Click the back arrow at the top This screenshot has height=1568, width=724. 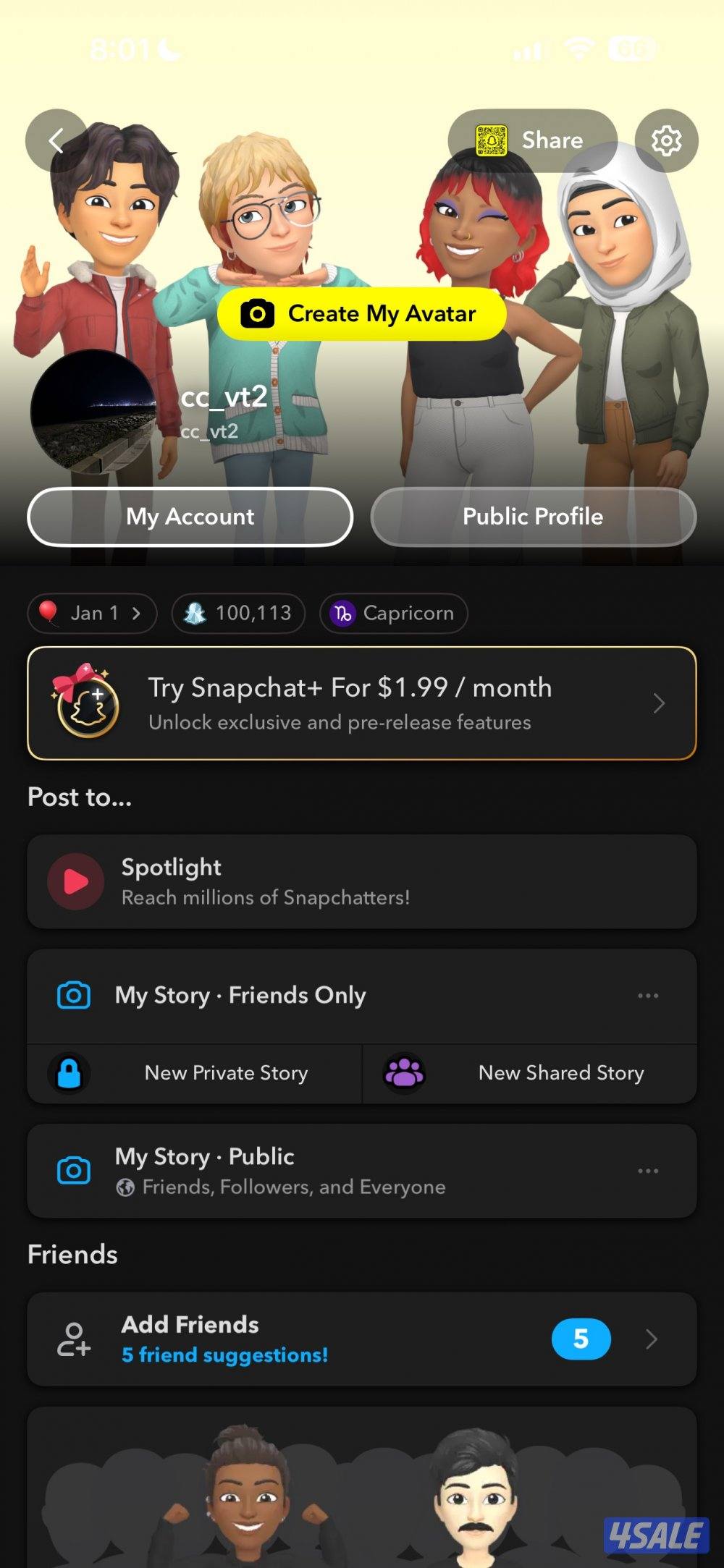point(56,140)
